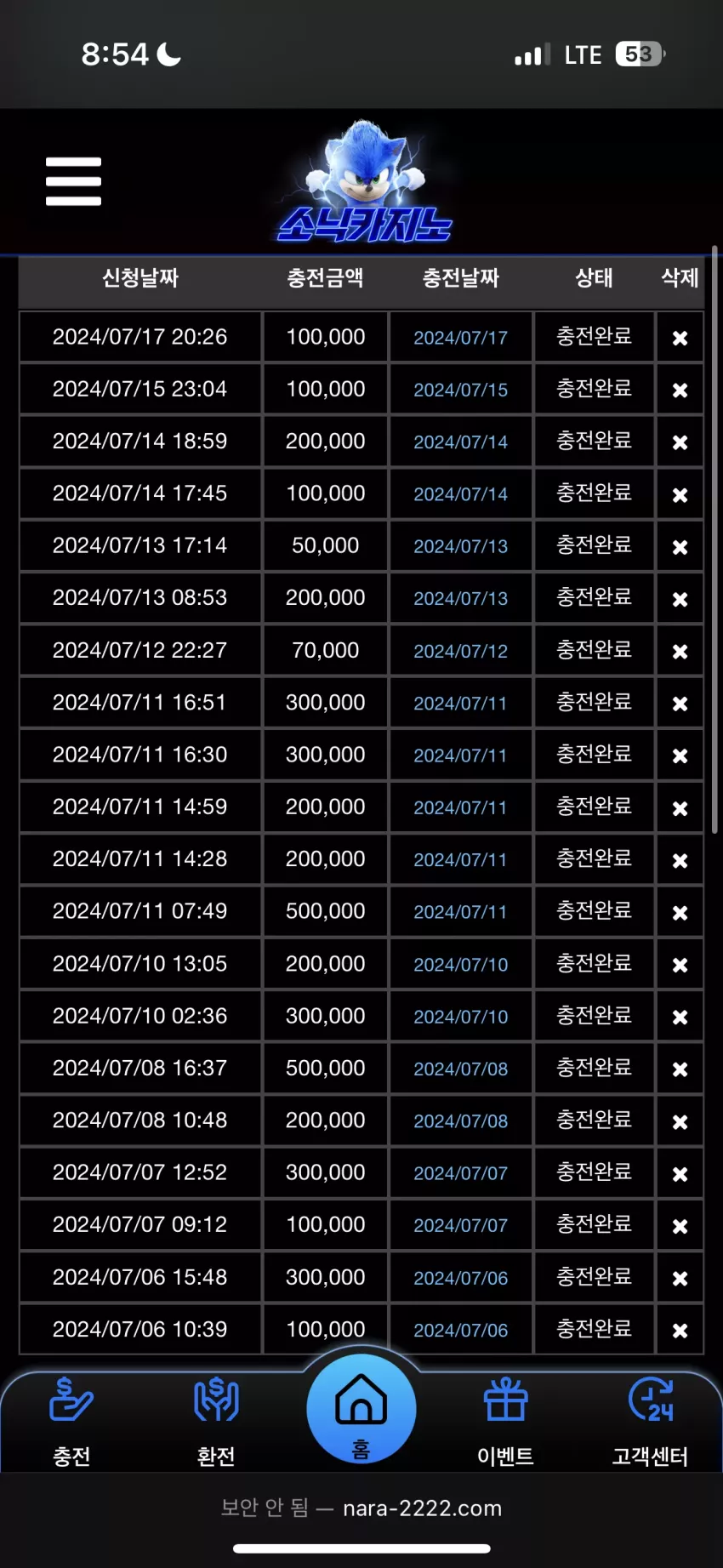This screenshot has height=1568, width=723.
Task: Remove the 2024/07/14 18:59 entry
Action: coord(680,442)
